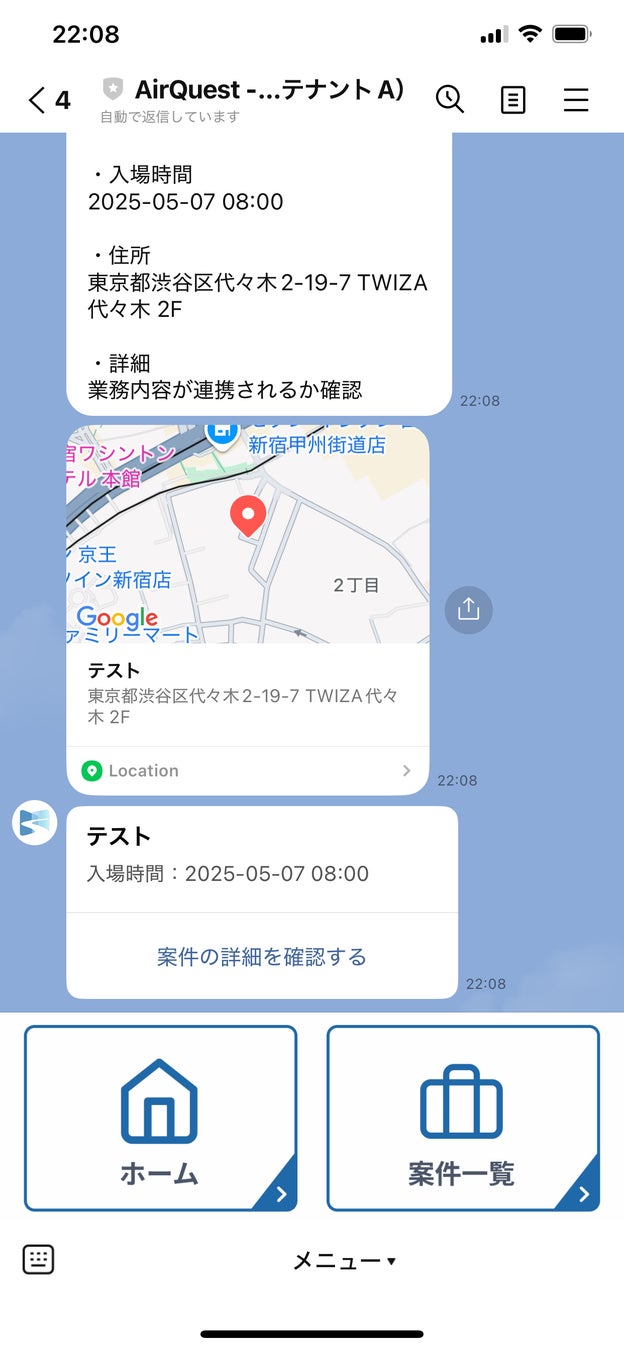Open the 案件一覧 rich menu tile
Viewport: 624px width, 1350px height.
[x=463, y=1118]
